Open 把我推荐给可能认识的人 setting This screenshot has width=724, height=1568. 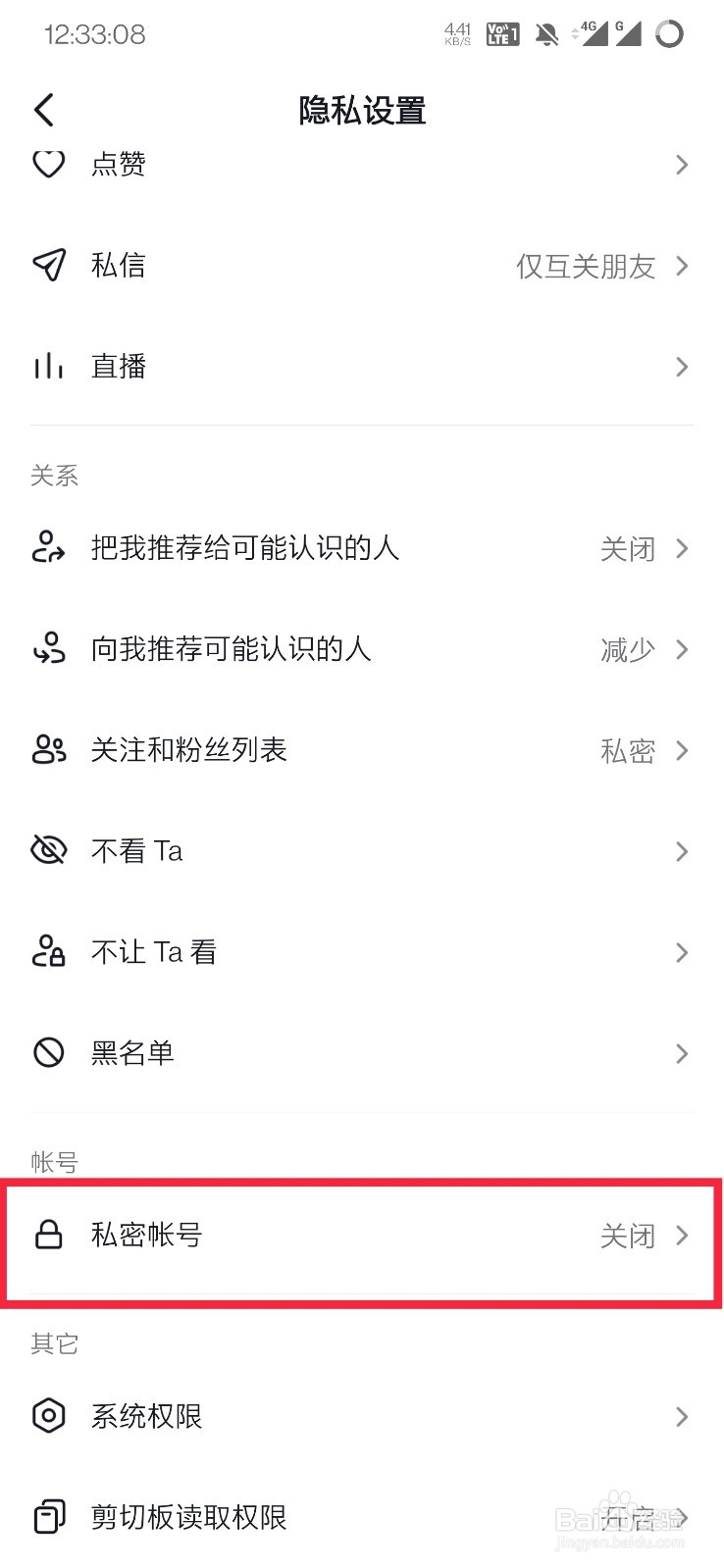(x=362, y=548)
